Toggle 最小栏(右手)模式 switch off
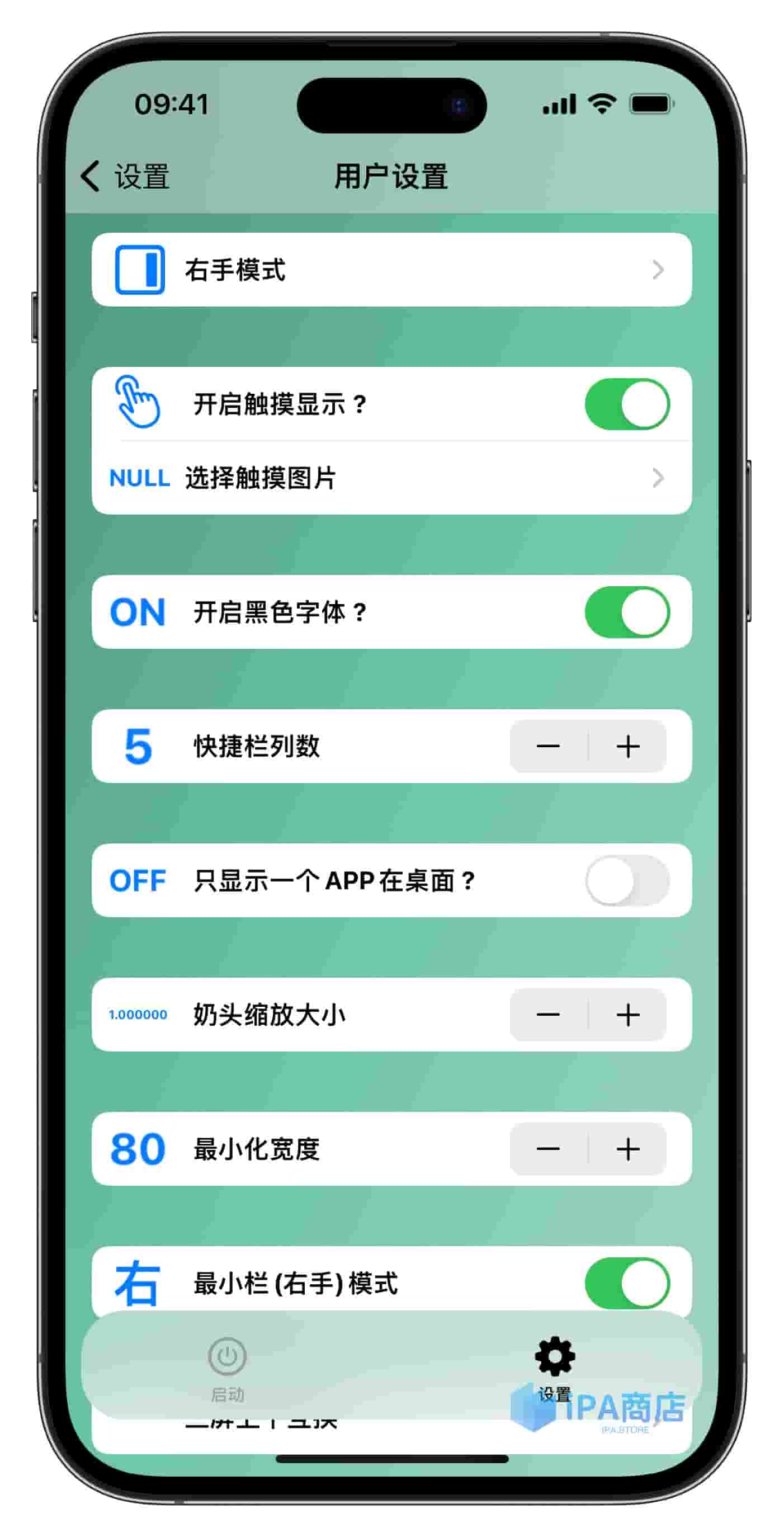784x1537 pixels. click(626, 1283)
